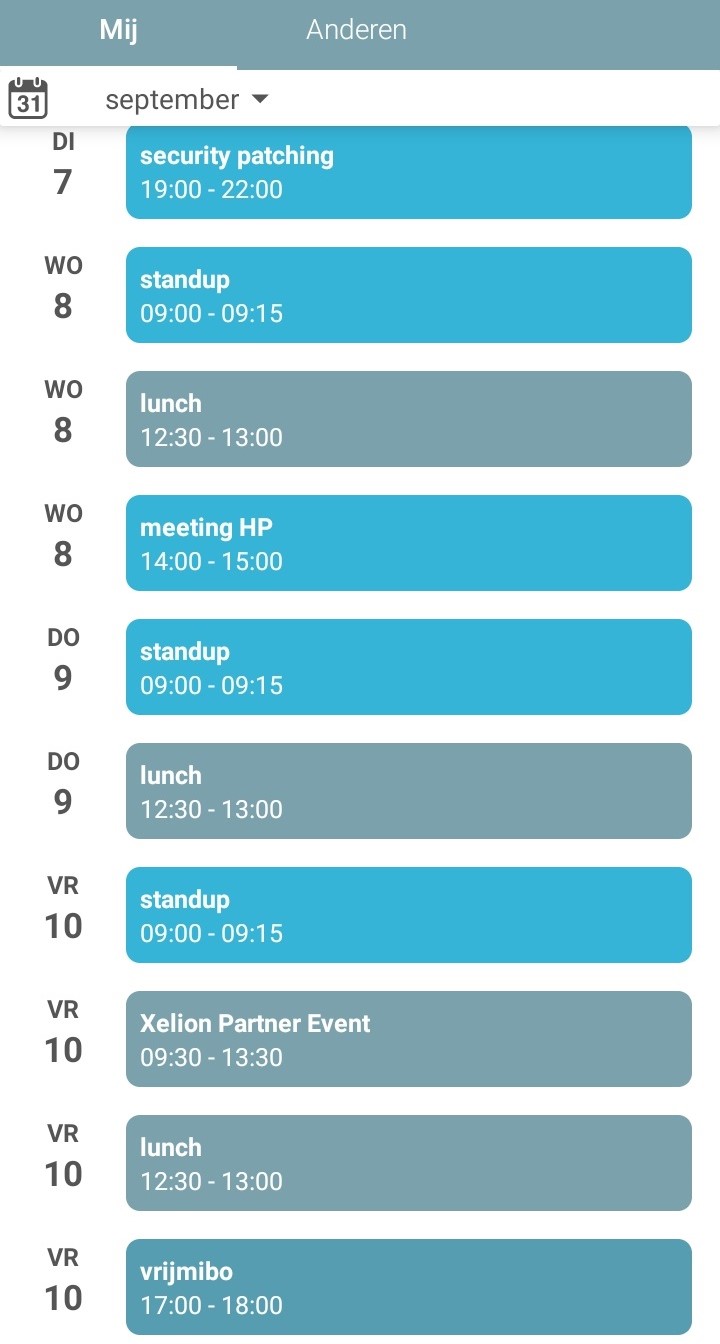
Task: Open Friday 10 standup event
Action: point(409,915)
